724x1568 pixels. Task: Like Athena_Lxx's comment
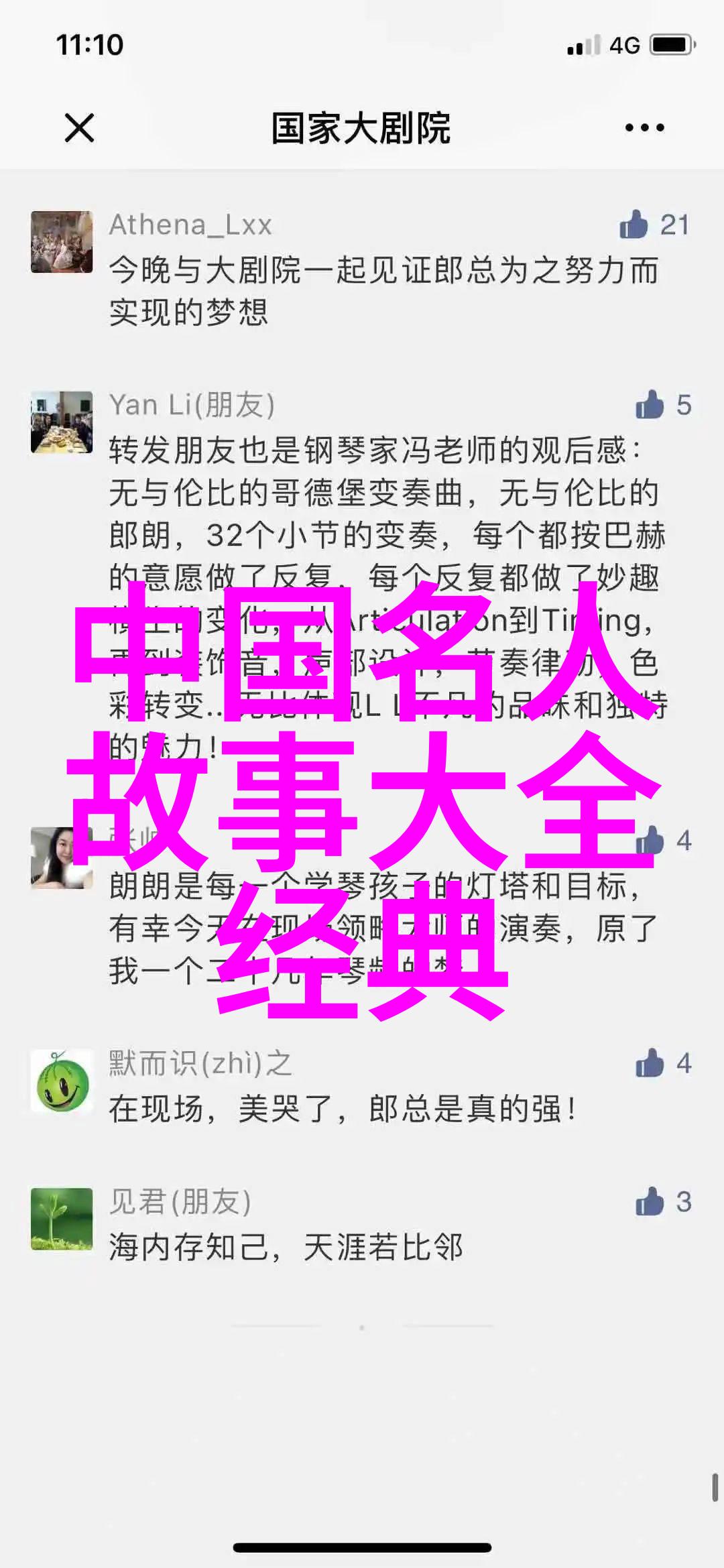pos(633,225)
